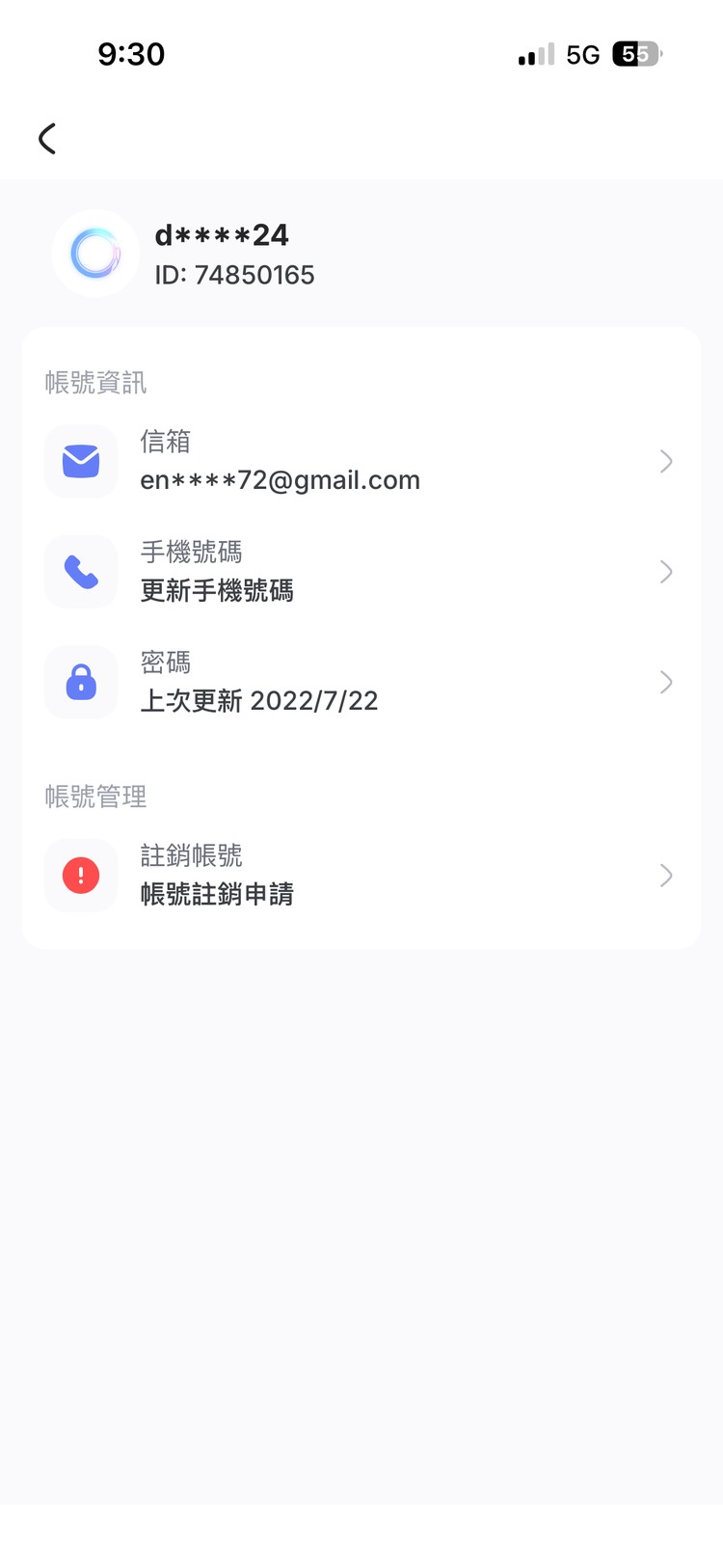Tap the profile avatar image
This screenshot has height=1568, width=723.
click(x=94, y=254)
